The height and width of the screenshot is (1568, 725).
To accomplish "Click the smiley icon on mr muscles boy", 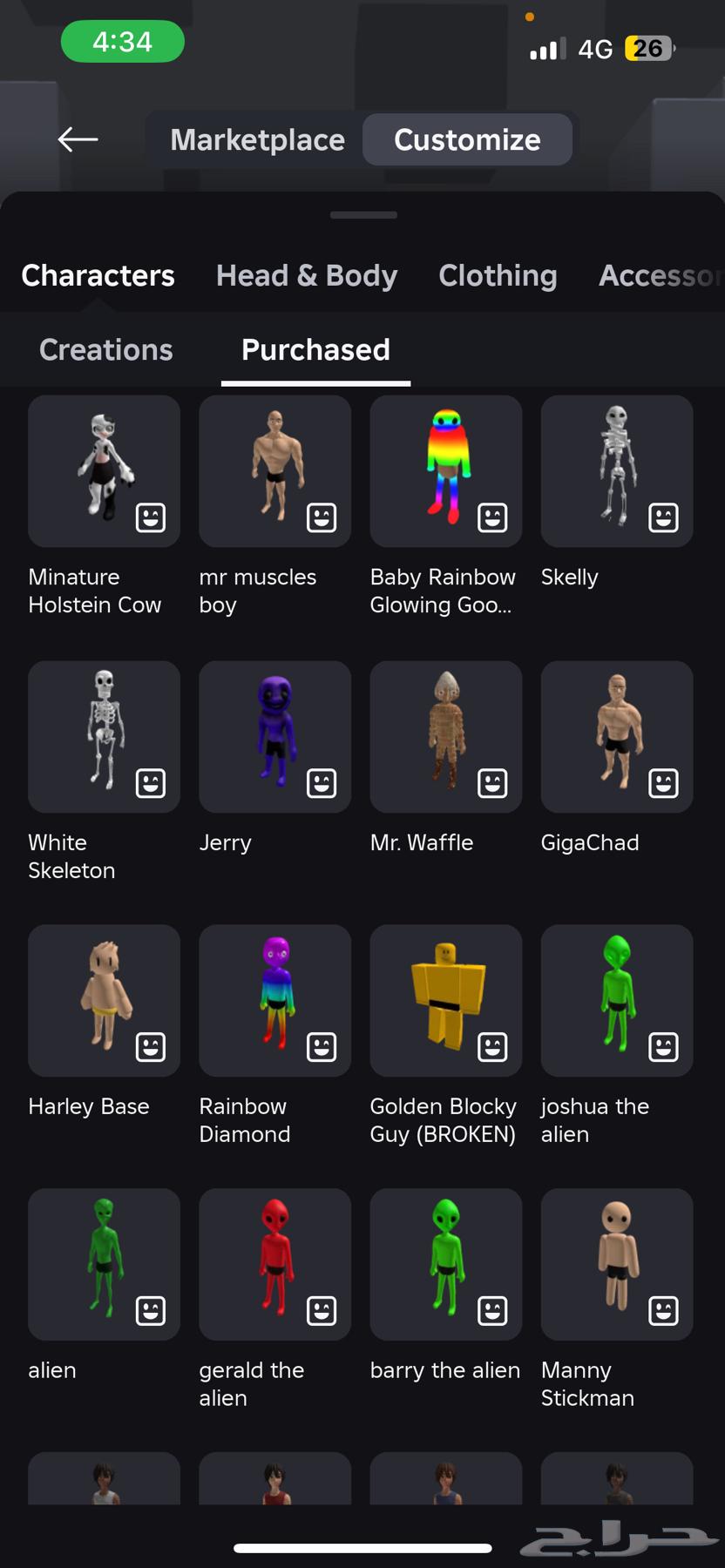I will [x=322, y=517].
